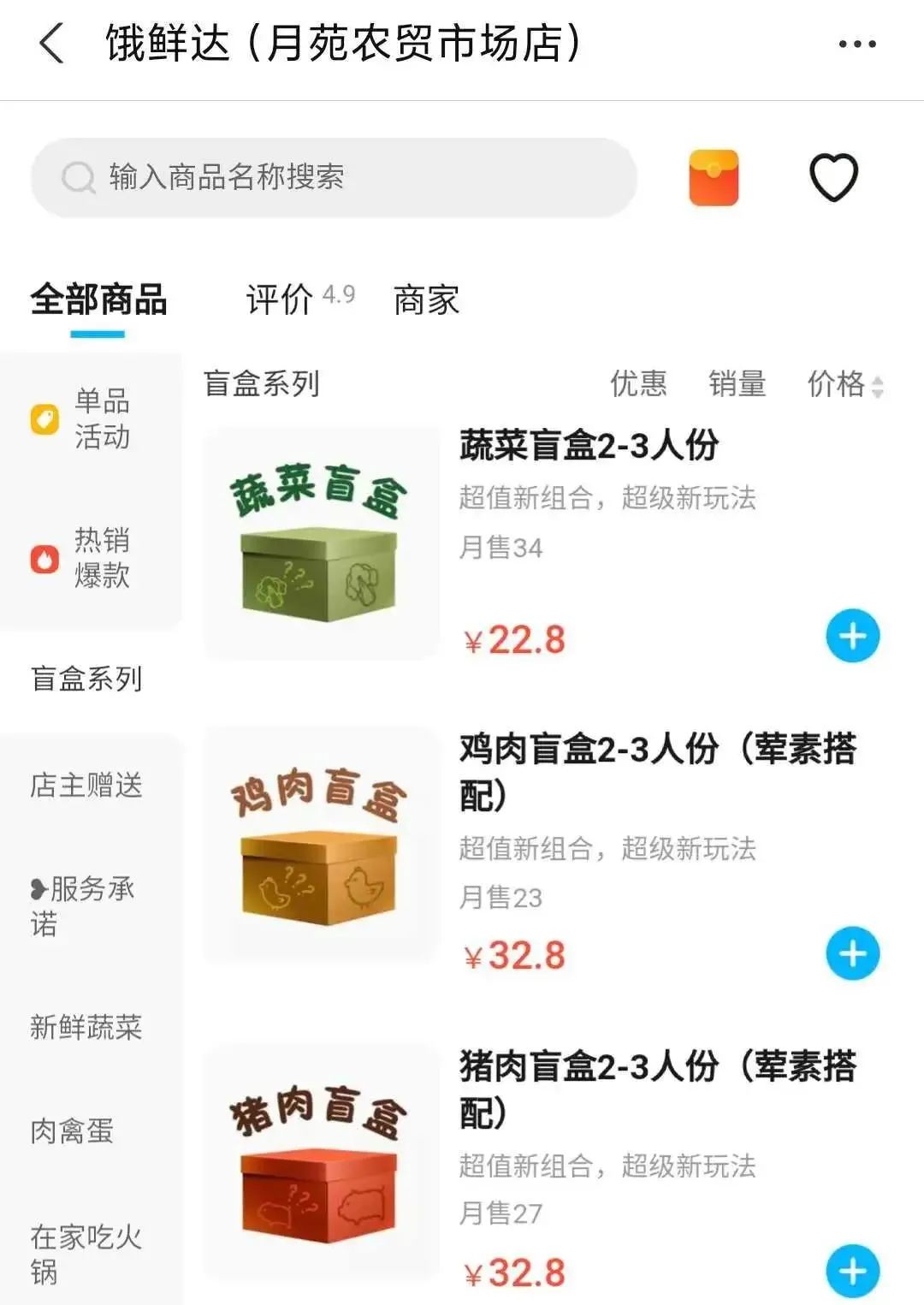Select the 店主赠送 category
924x1305 pixels.
(x=86, y=785)
